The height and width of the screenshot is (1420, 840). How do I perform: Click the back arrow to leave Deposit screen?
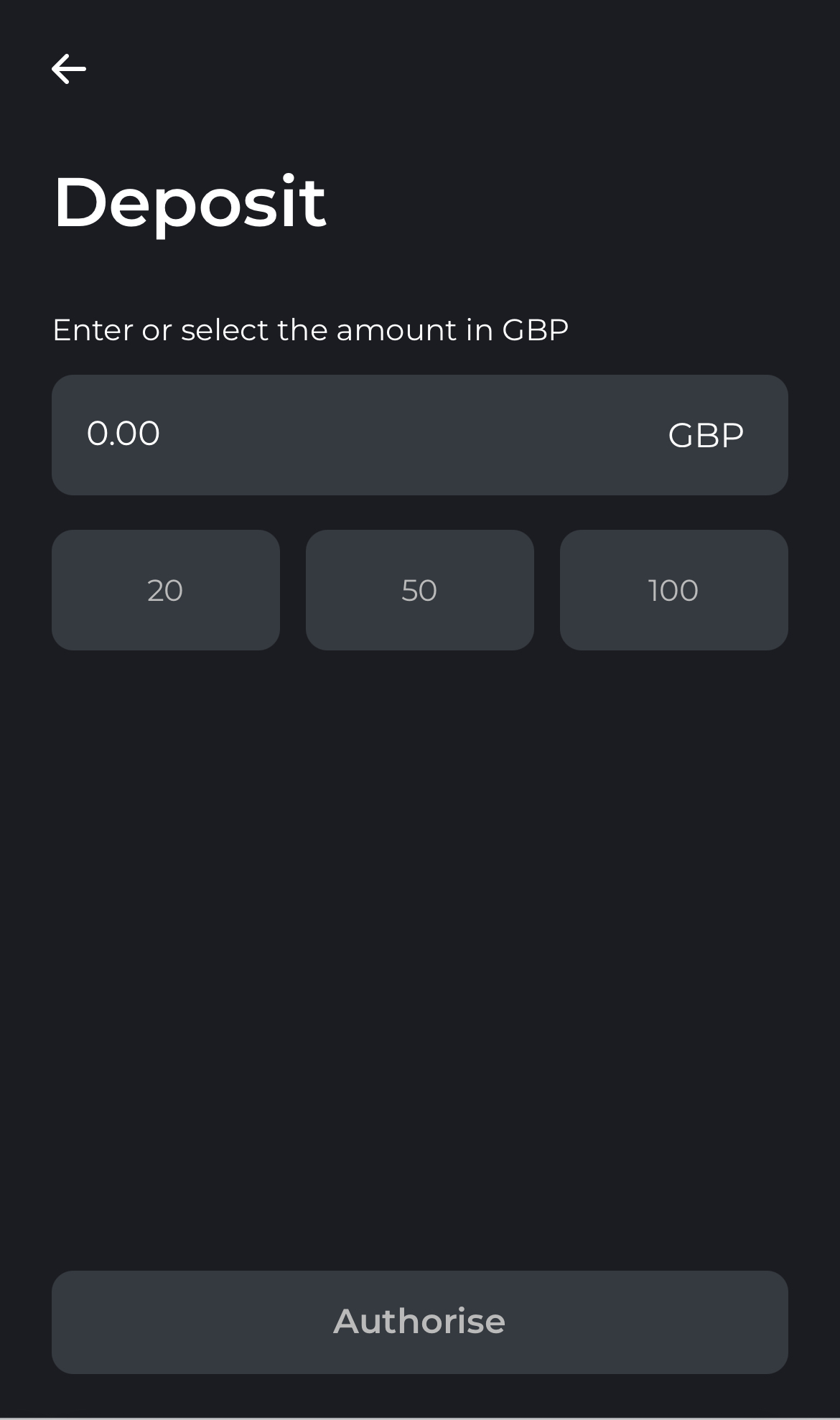click(70, 68)
